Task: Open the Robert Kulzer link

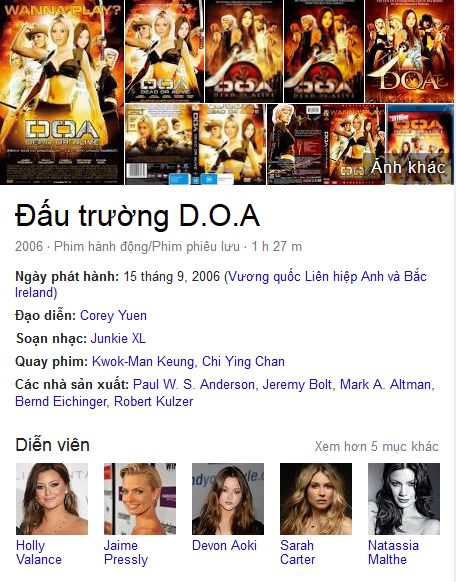Action: point(154,402)
